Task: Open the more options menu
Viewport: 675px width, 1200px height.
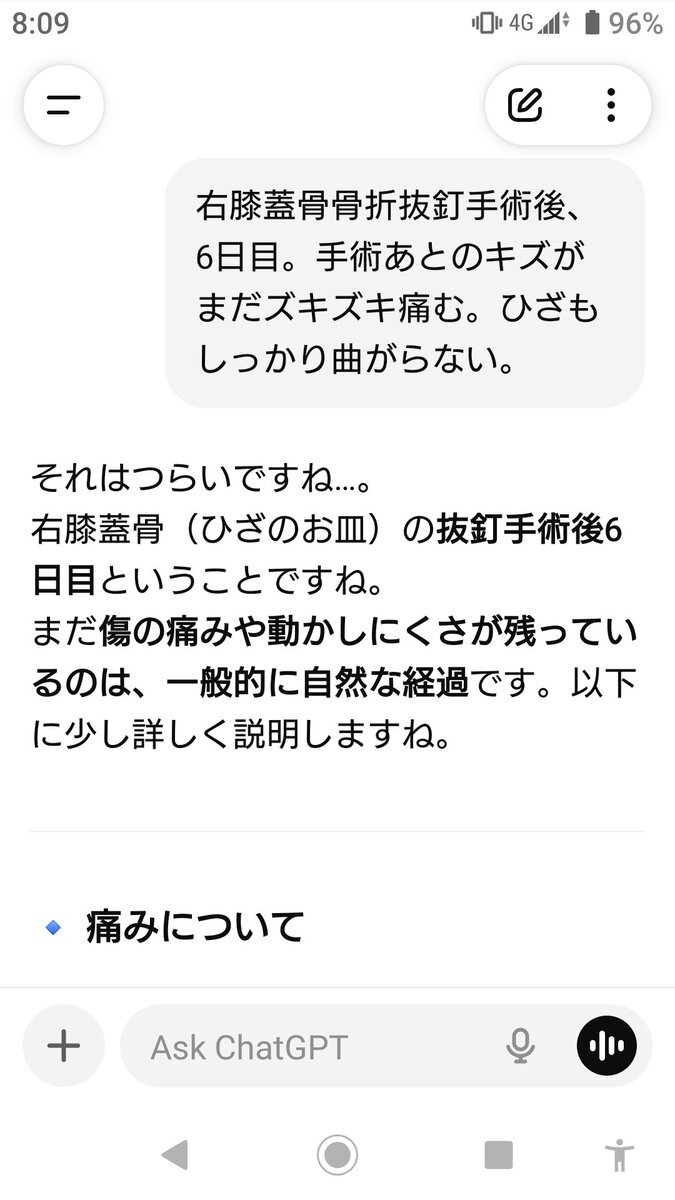Action: click(x=611, y=105)
